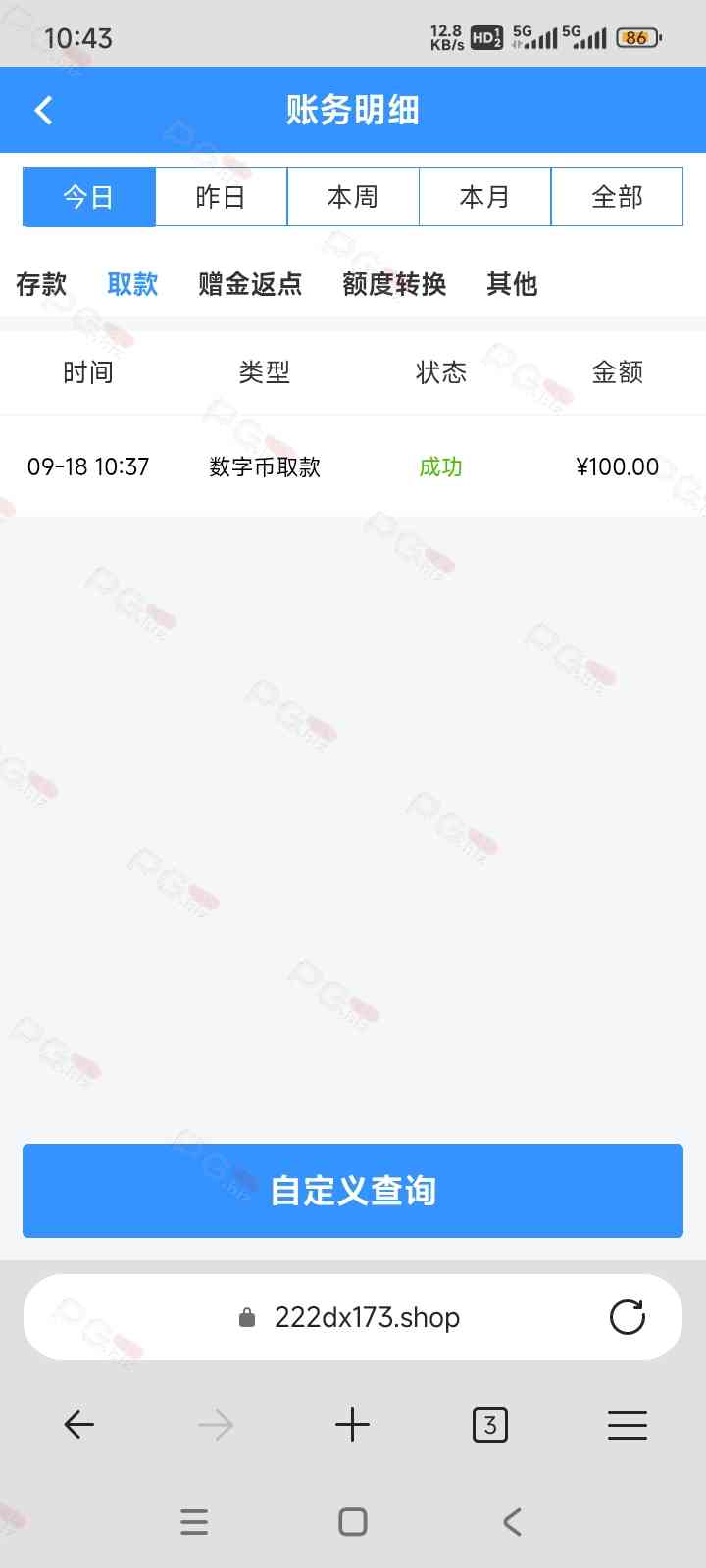Go to the system home screen

pyautogui.click(x=352, y=1522)
